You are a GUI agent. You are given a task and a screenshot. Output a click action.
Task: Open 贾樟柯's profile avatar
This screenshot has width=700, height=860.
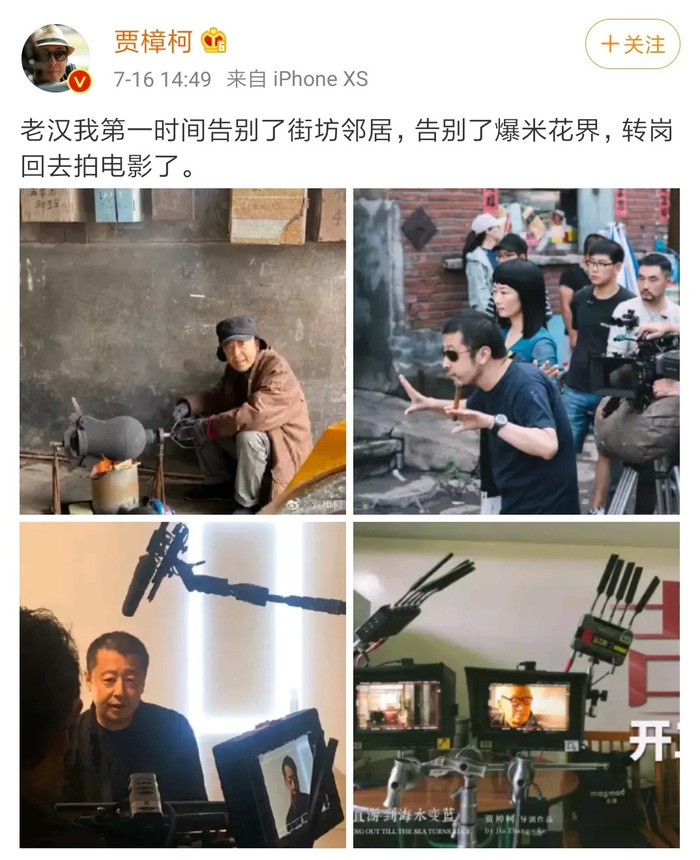click(x=56, y=58)
